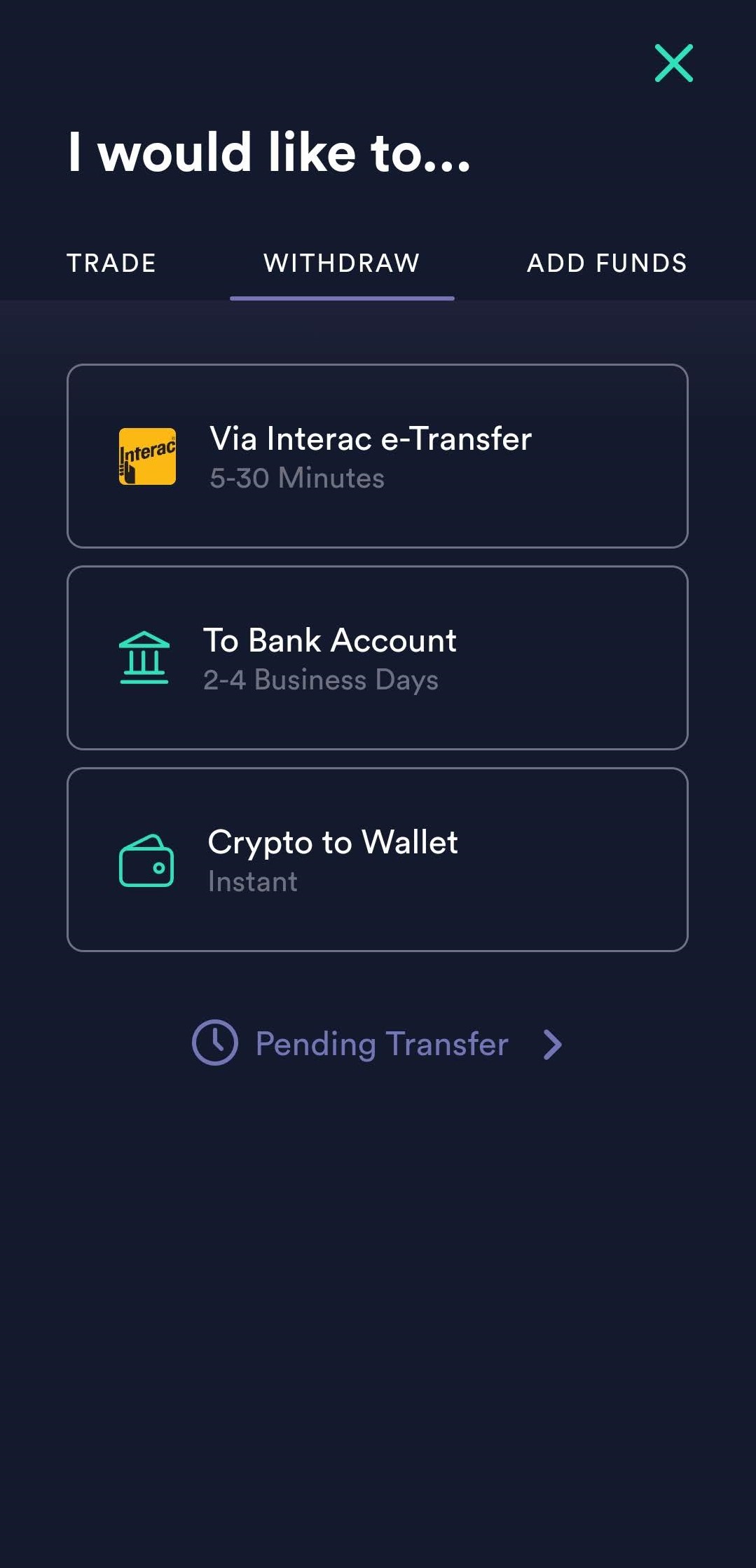756x1568 pixels.
Task: Switch to the Trade tab
Action: click(x=111, y=263)
